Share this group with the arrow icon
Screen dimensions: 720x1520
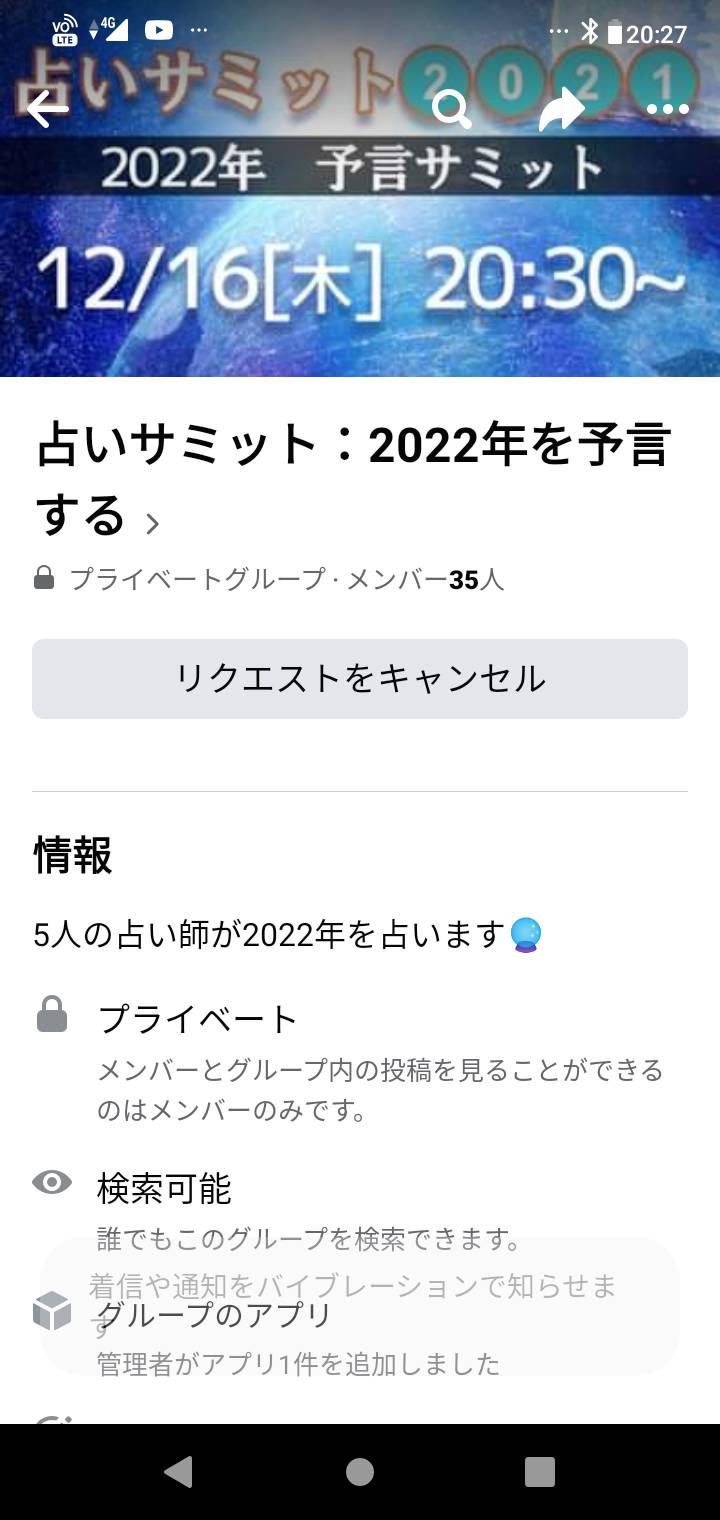(x=561, y=110)
